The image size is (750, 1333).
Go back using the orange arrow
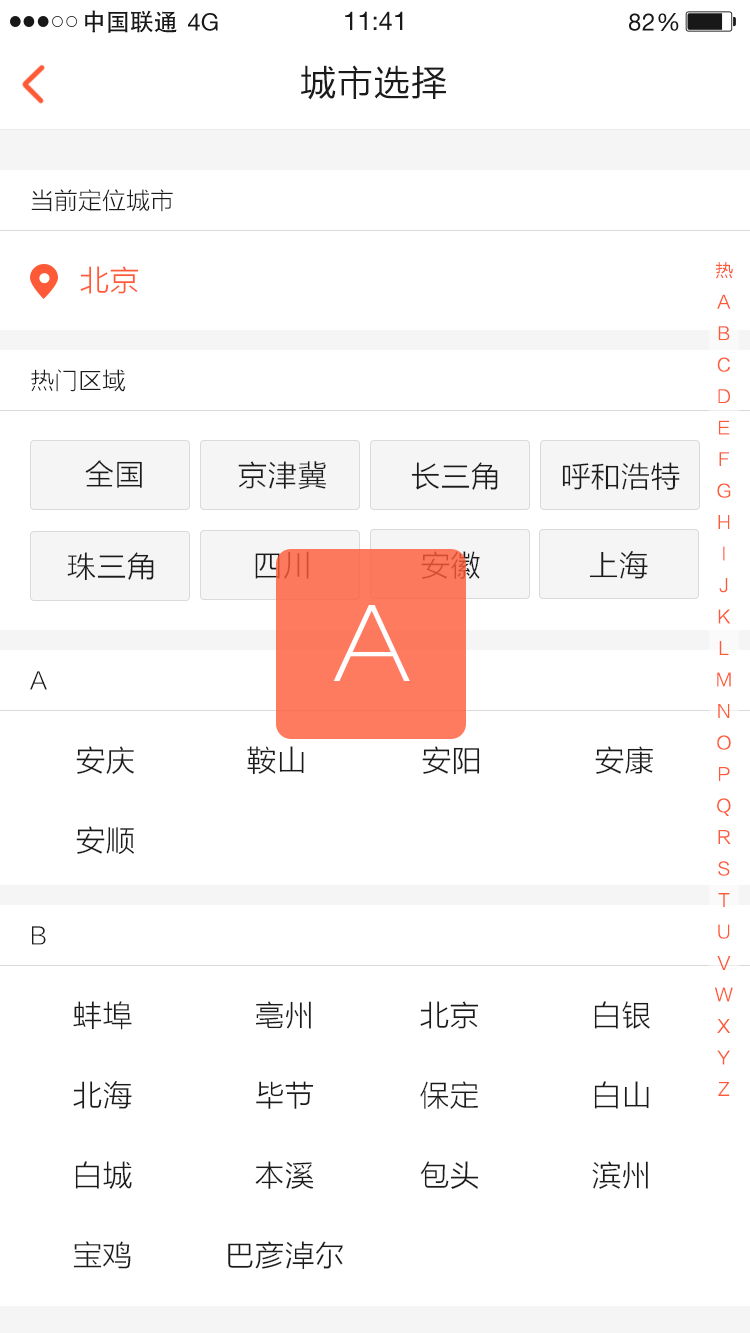click(x=33, y=84)
